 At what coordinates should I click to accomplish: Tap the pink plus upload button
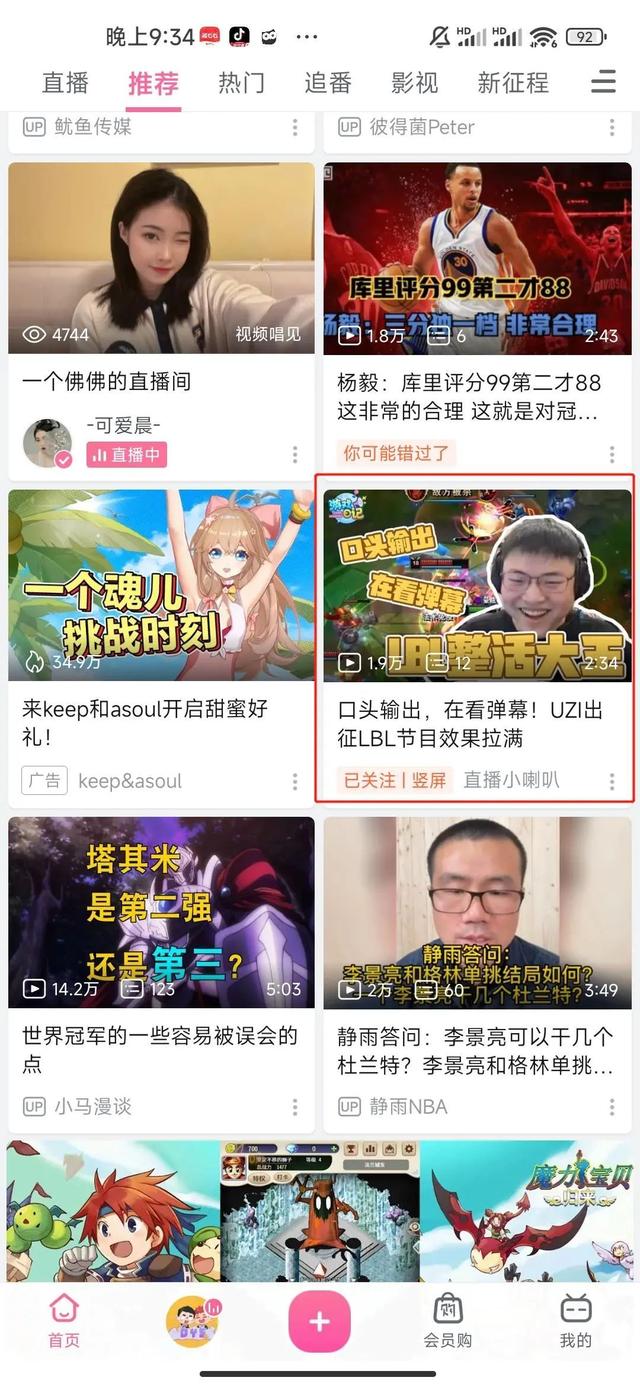coord(319,1321)
